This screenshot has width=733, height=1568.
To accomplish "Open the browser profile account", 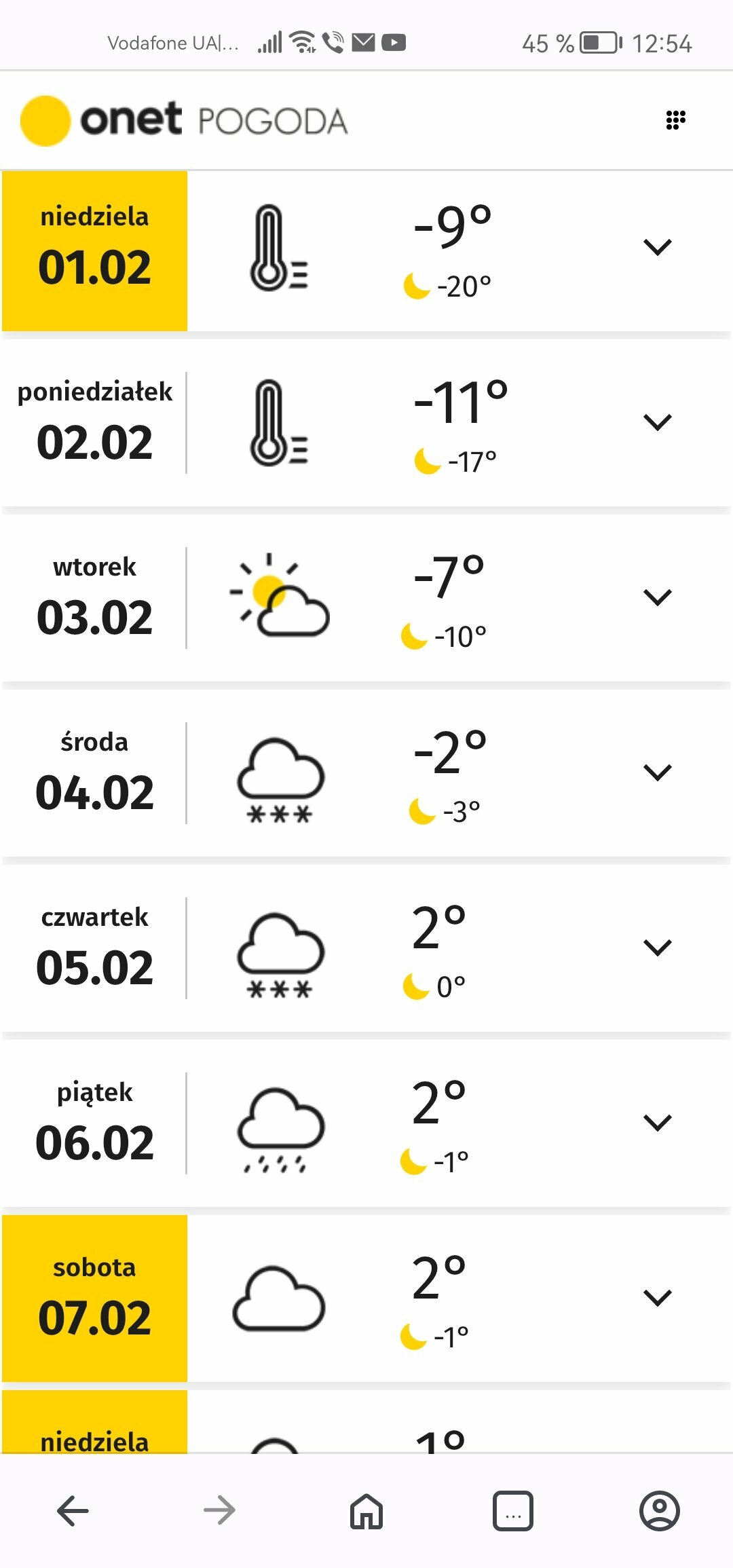I will point(659,1511).
